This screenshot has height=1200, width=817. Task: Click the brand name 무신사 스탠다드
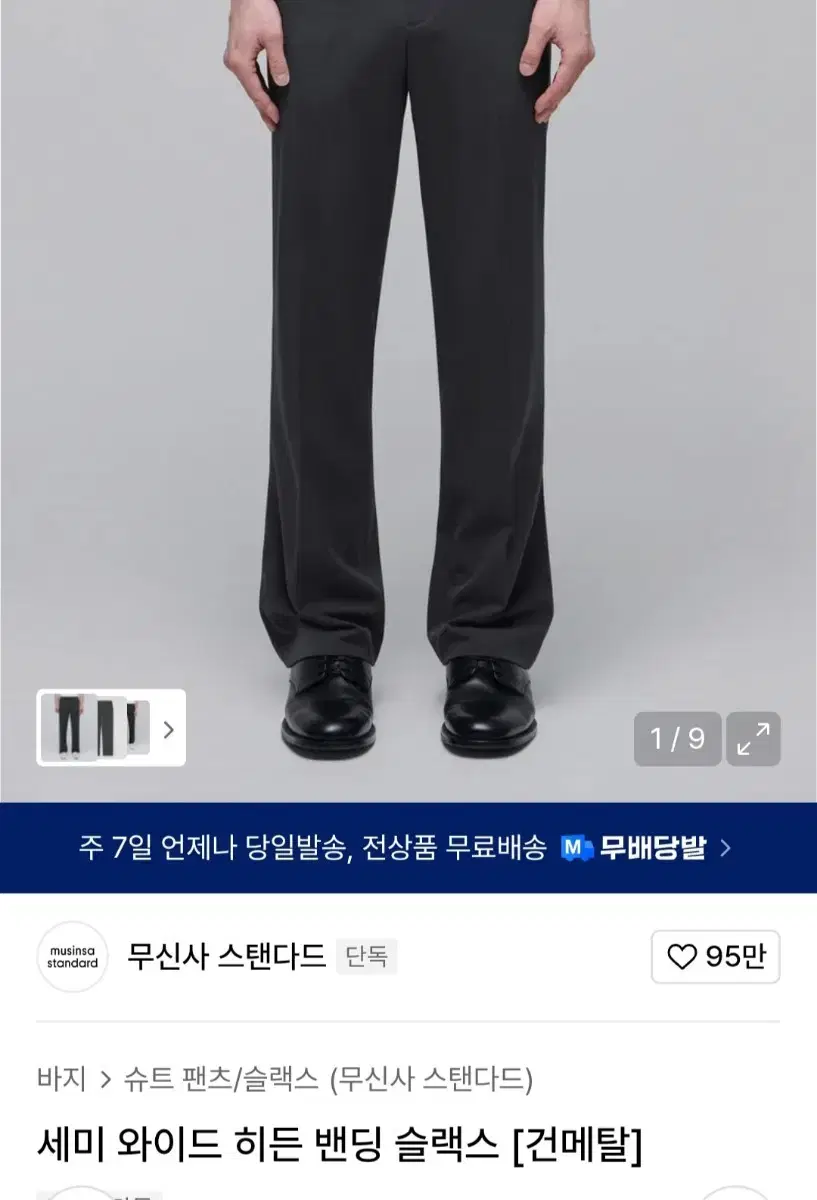(x=226, y=956)
